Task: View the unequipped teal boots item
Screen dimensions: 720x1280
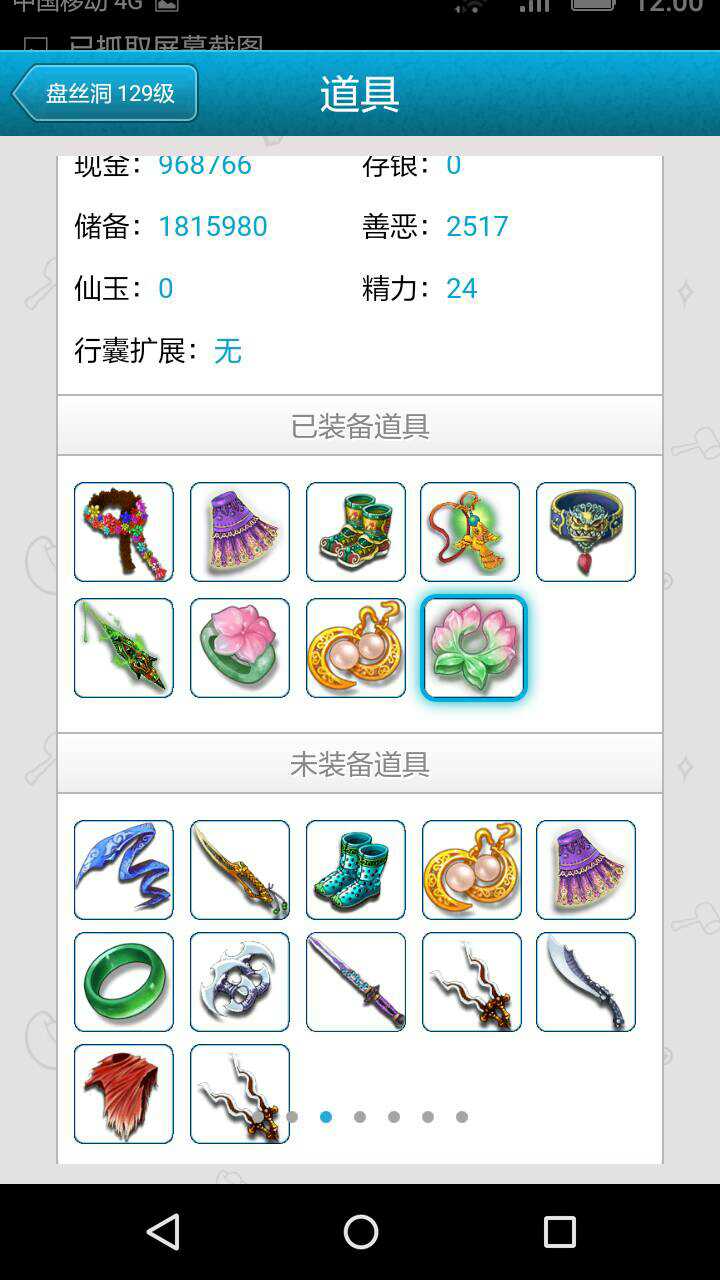Action: pos(356,870)
